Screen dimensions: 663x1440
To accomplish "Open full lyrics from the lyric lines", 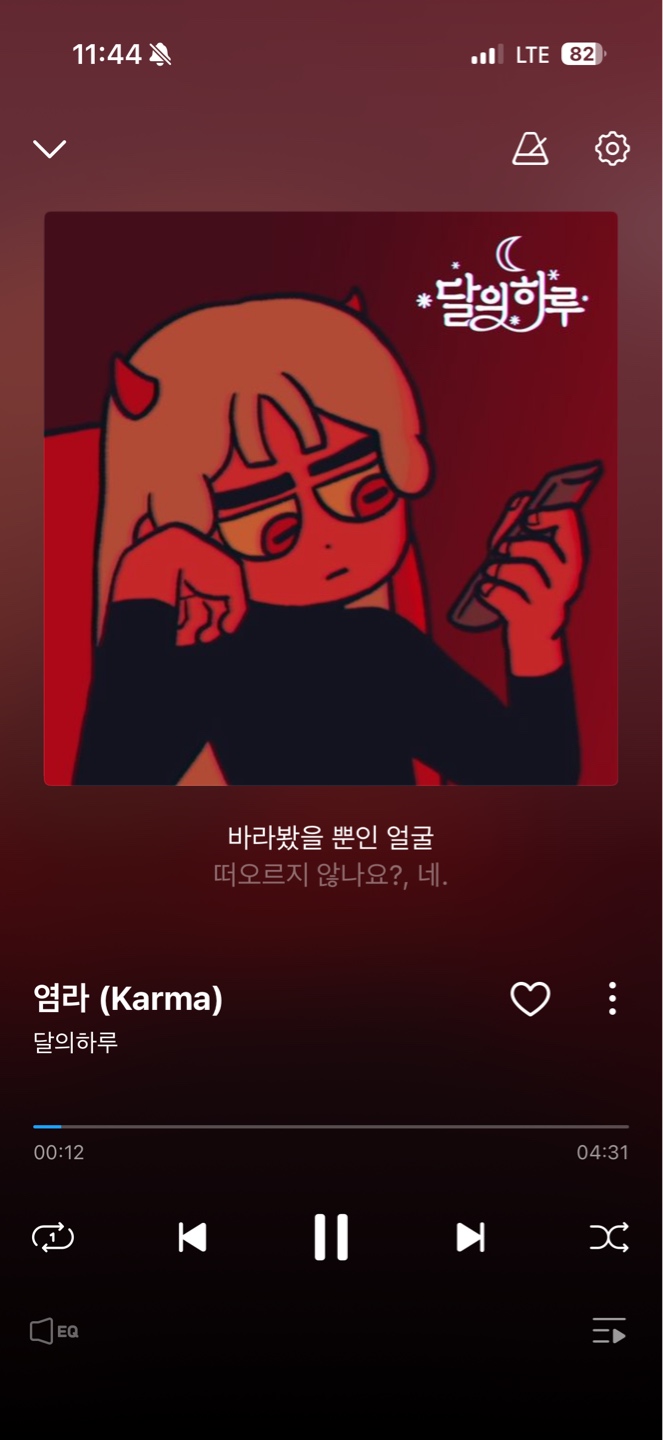I will point(331,856).
